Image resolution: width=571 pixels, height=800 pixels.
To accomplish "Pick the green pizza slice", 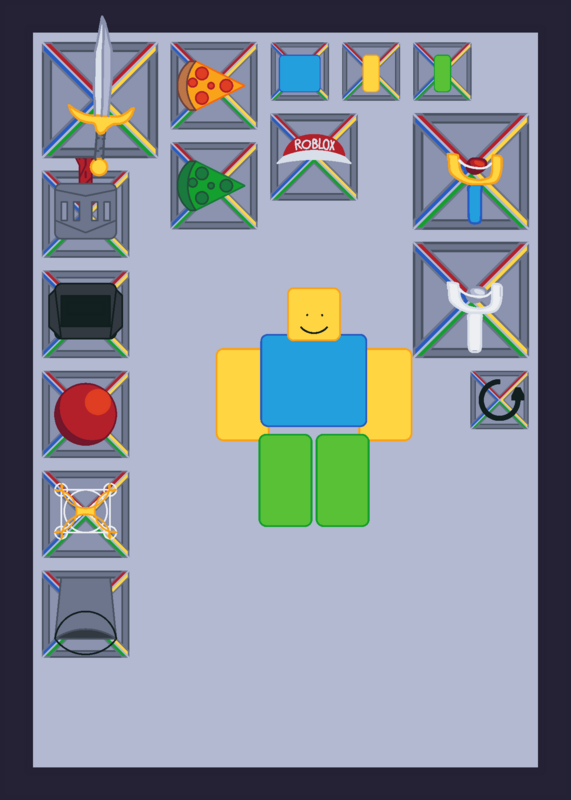I will [x=214, y=186].
